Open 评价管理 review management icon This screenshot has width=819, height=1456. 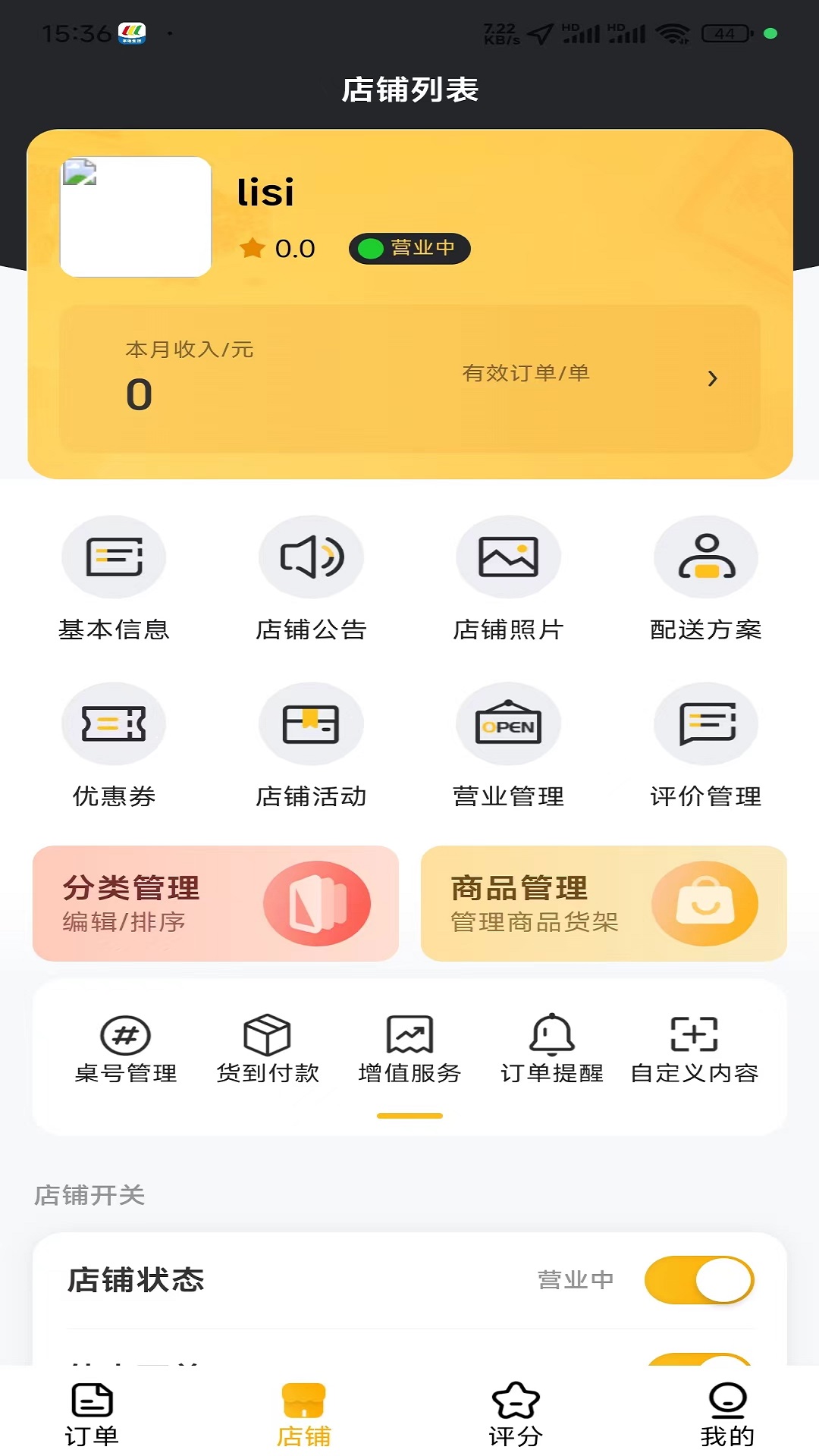pyautogui.click(x=706, y=723)
